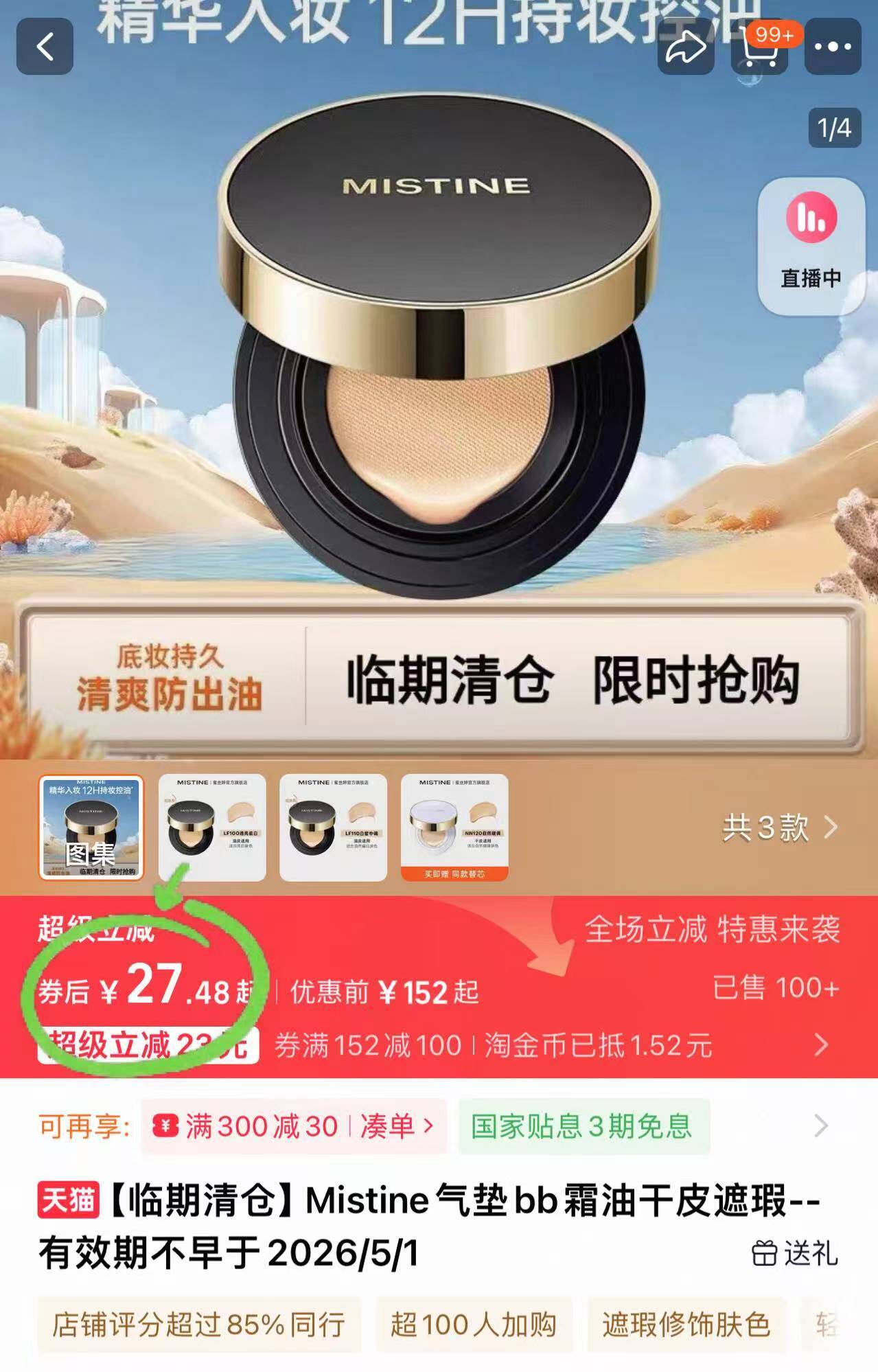Select the LF110 variant thumbnail
878x1372 pixels.
coord(333,827)
